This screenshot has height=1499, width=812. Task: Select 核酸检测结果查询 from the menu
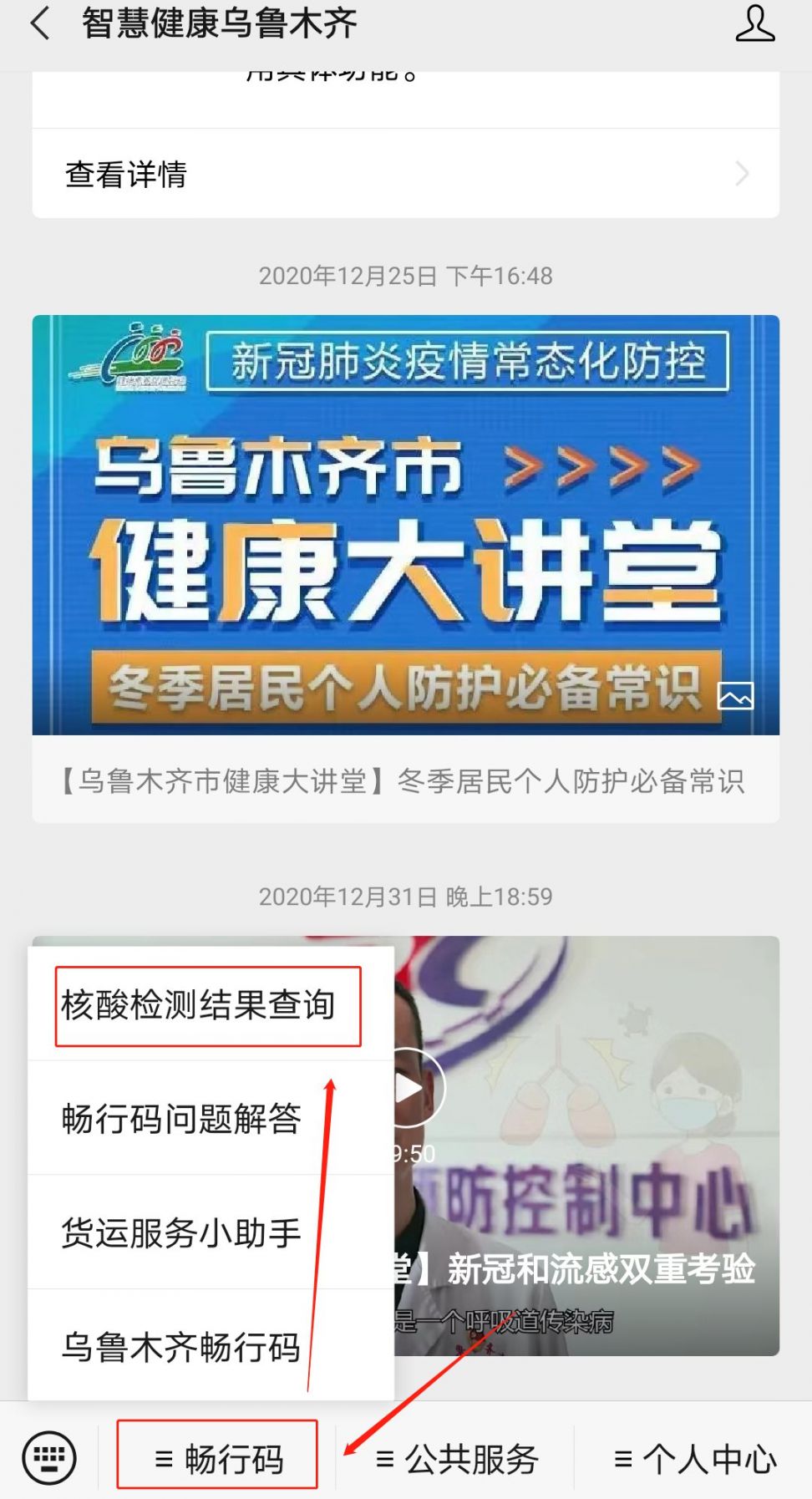[198, 1005]
